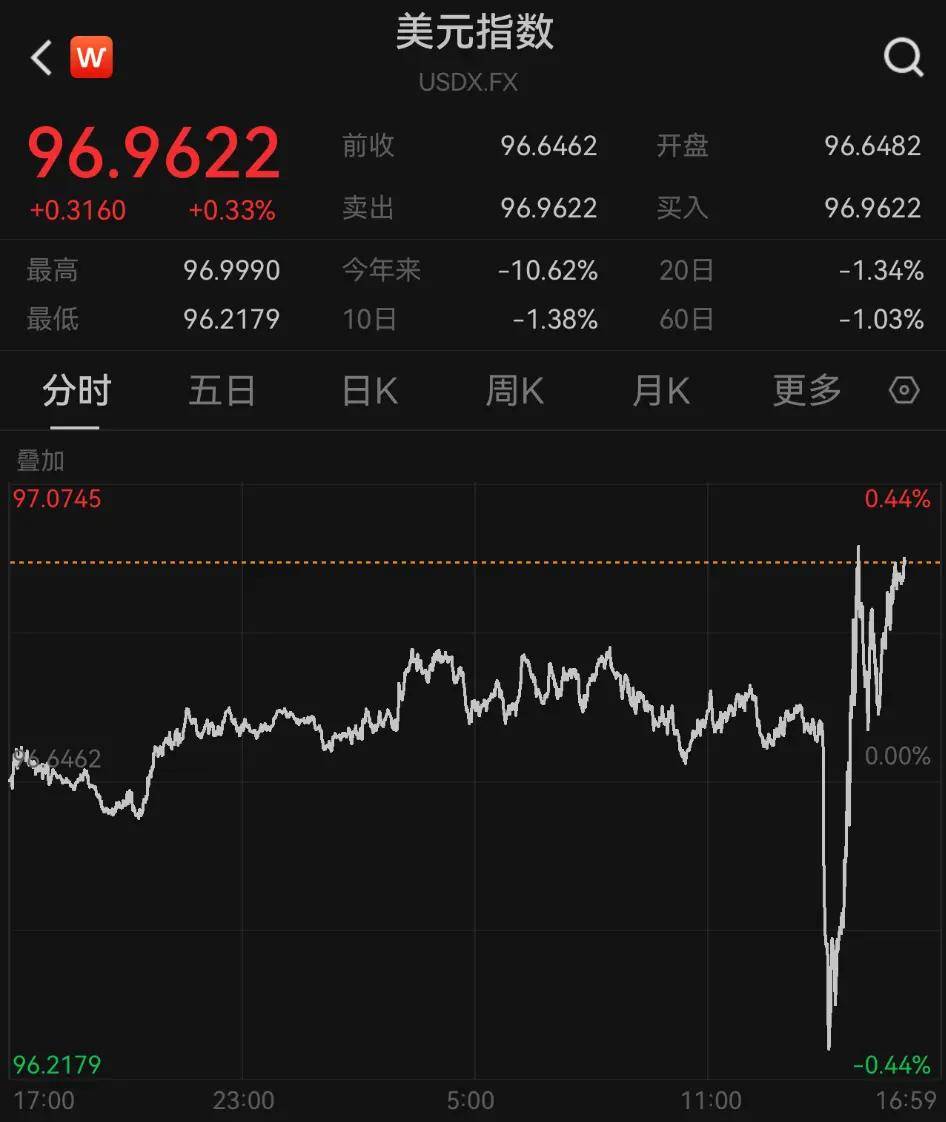Switch to the 分时 chart tab
Image resolution: width=946 pixels, height=1122 pixels.
(x=76, y=391)
